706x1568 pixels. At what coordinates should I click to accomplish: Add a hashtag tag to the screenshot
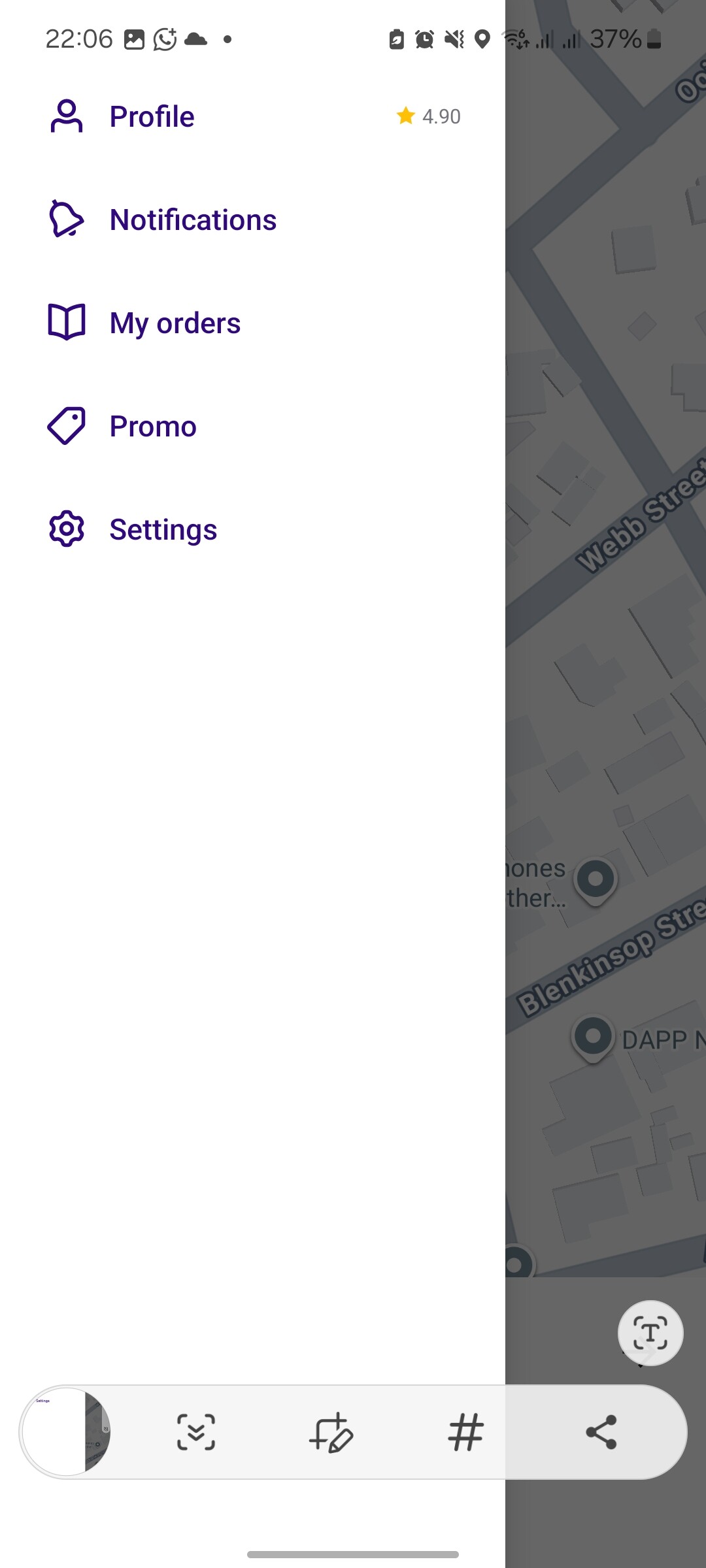click(x=466, y=1432)
